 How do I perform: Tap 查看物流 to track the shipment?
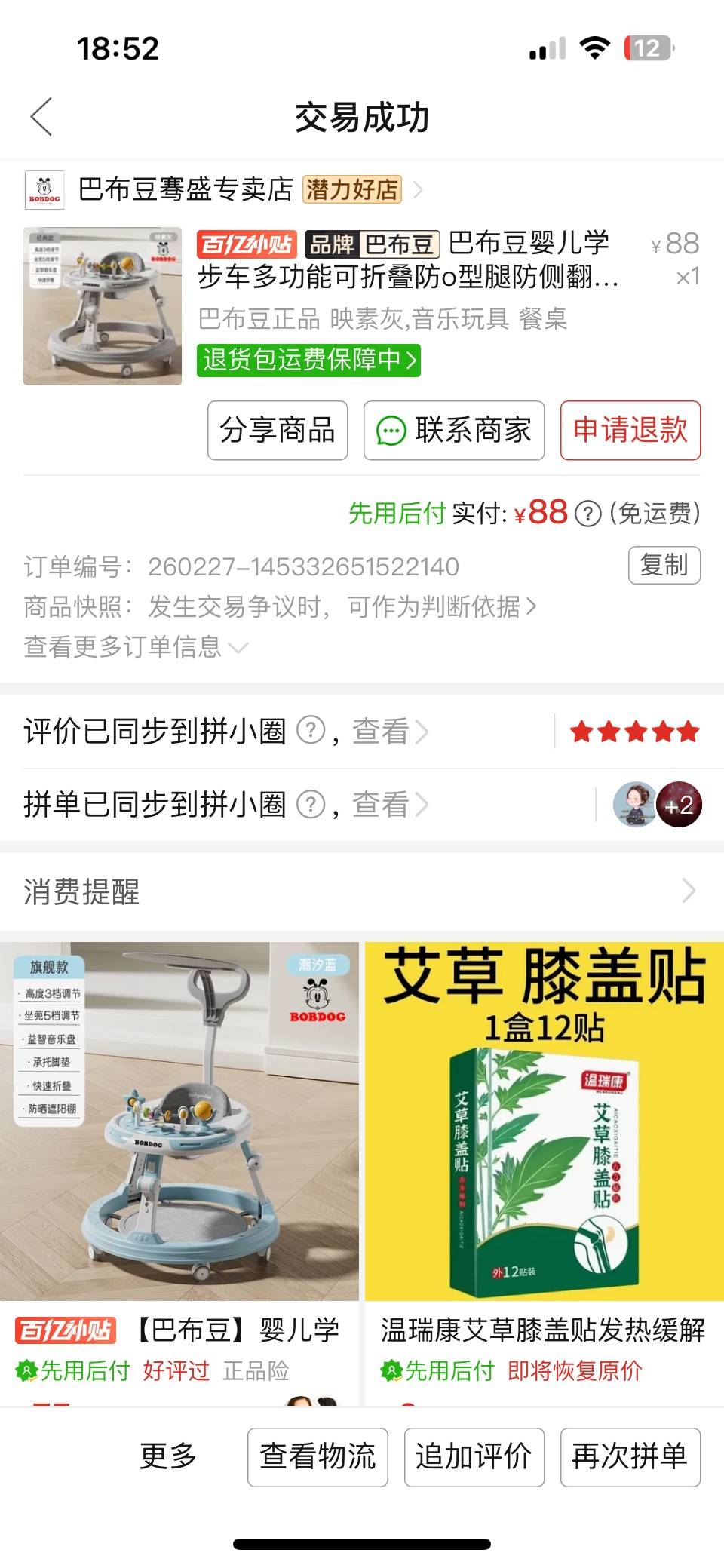(318, 1457)
